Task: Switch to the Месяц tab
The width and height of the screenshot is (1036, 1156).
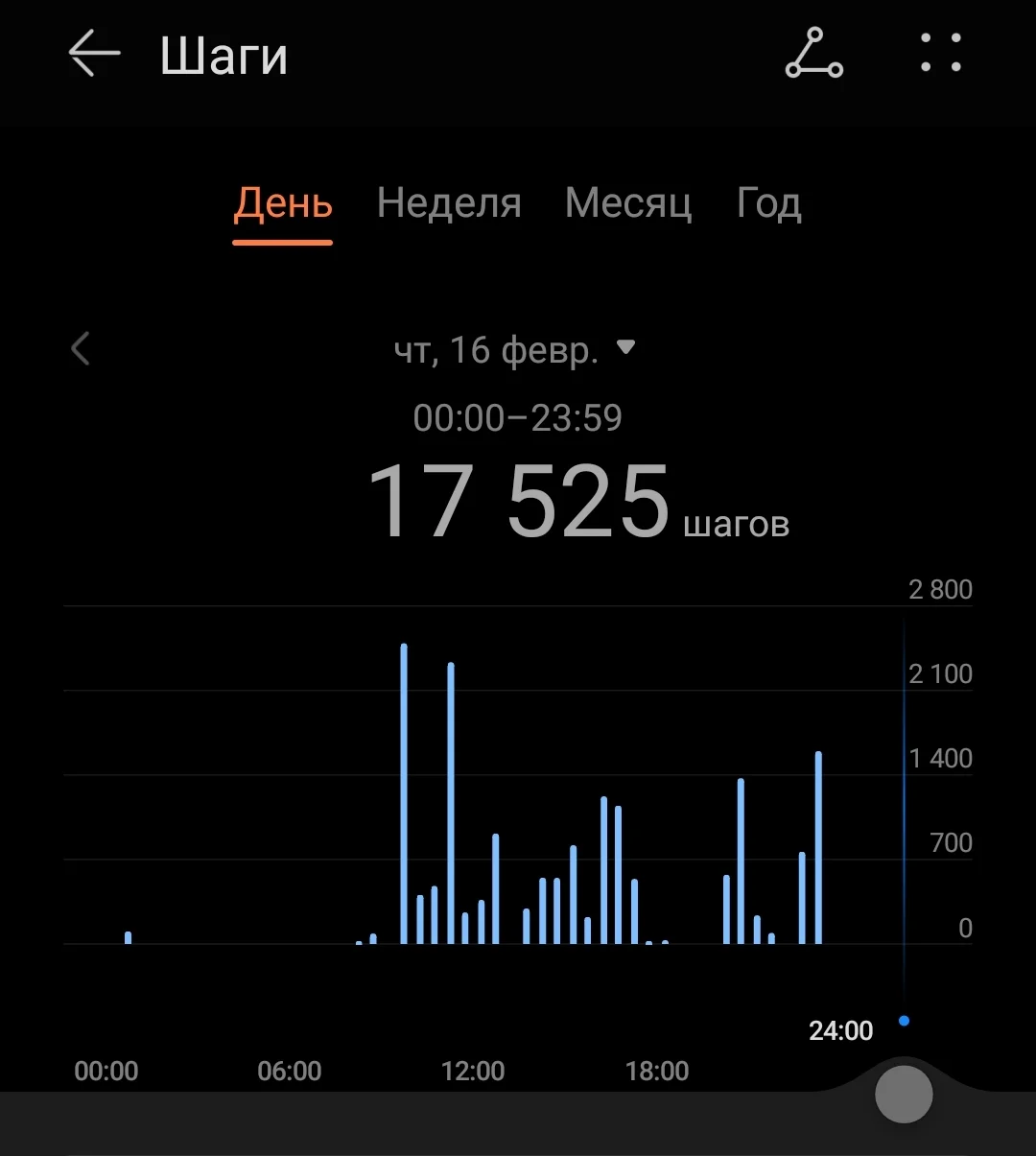Action: coord(628,204)
